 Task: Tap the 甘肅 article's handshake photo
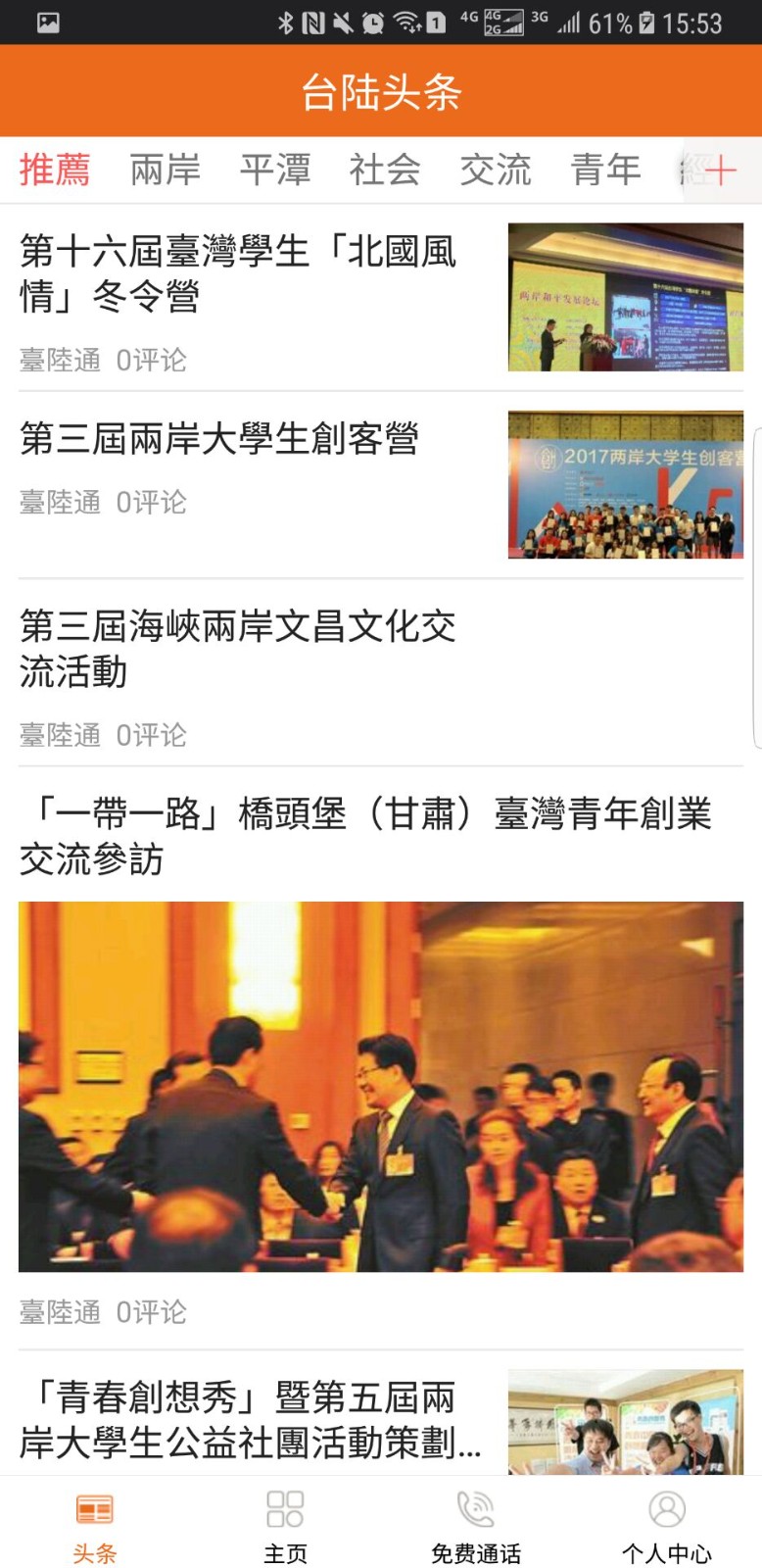(x=381, y=1088)
